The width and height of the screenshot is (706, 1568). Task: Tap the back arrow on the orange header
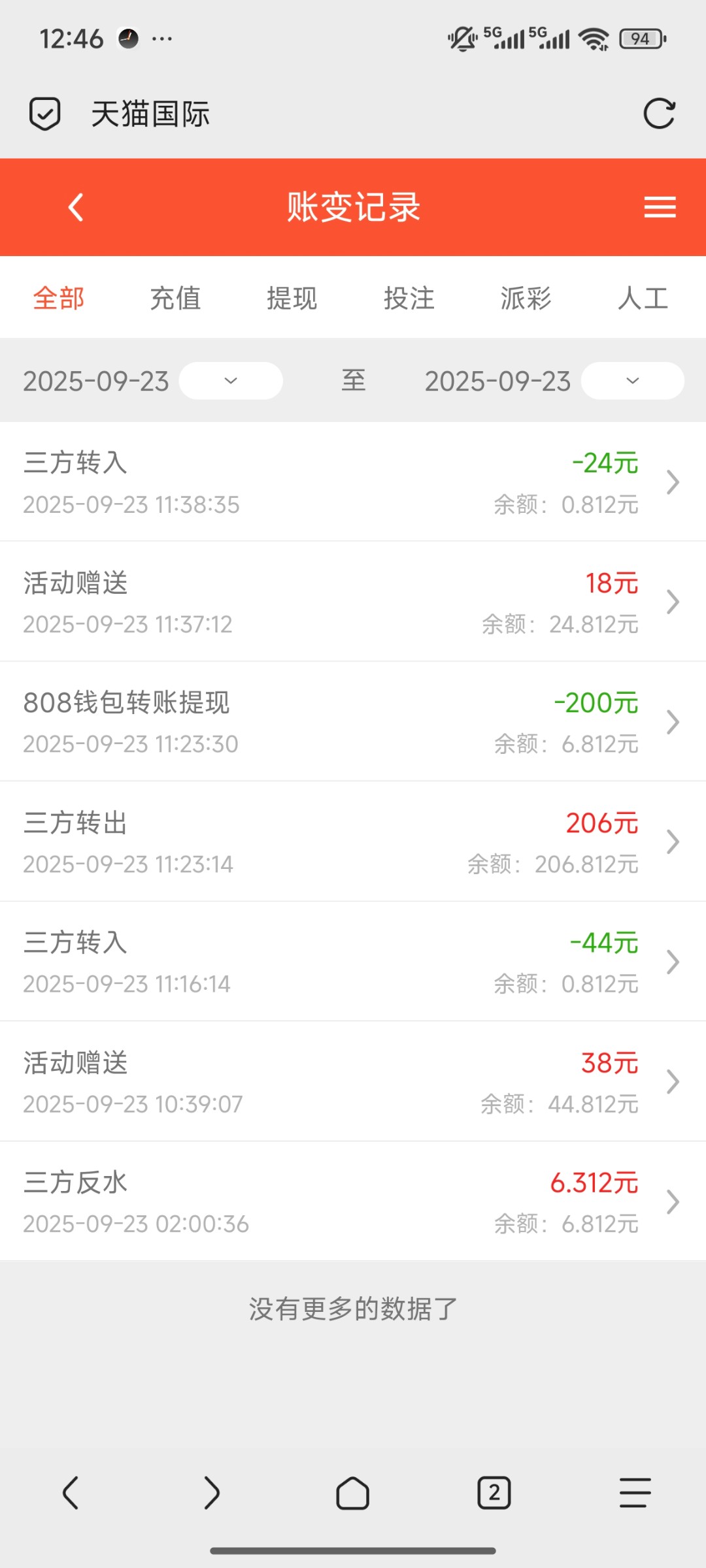[75, 208]
